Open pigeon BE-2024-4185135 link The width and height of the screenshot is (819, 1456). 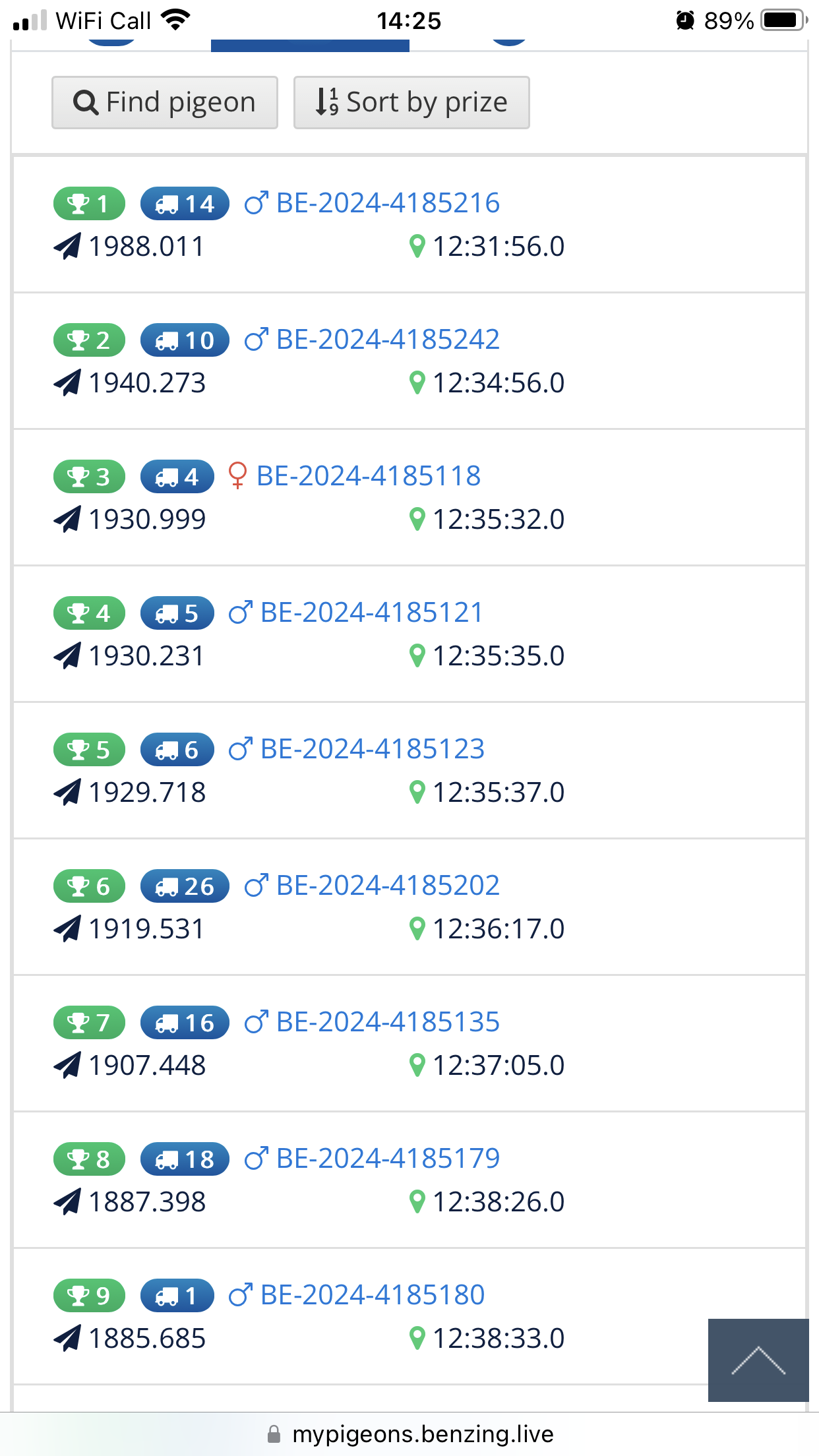click(x=388, y=1022)
